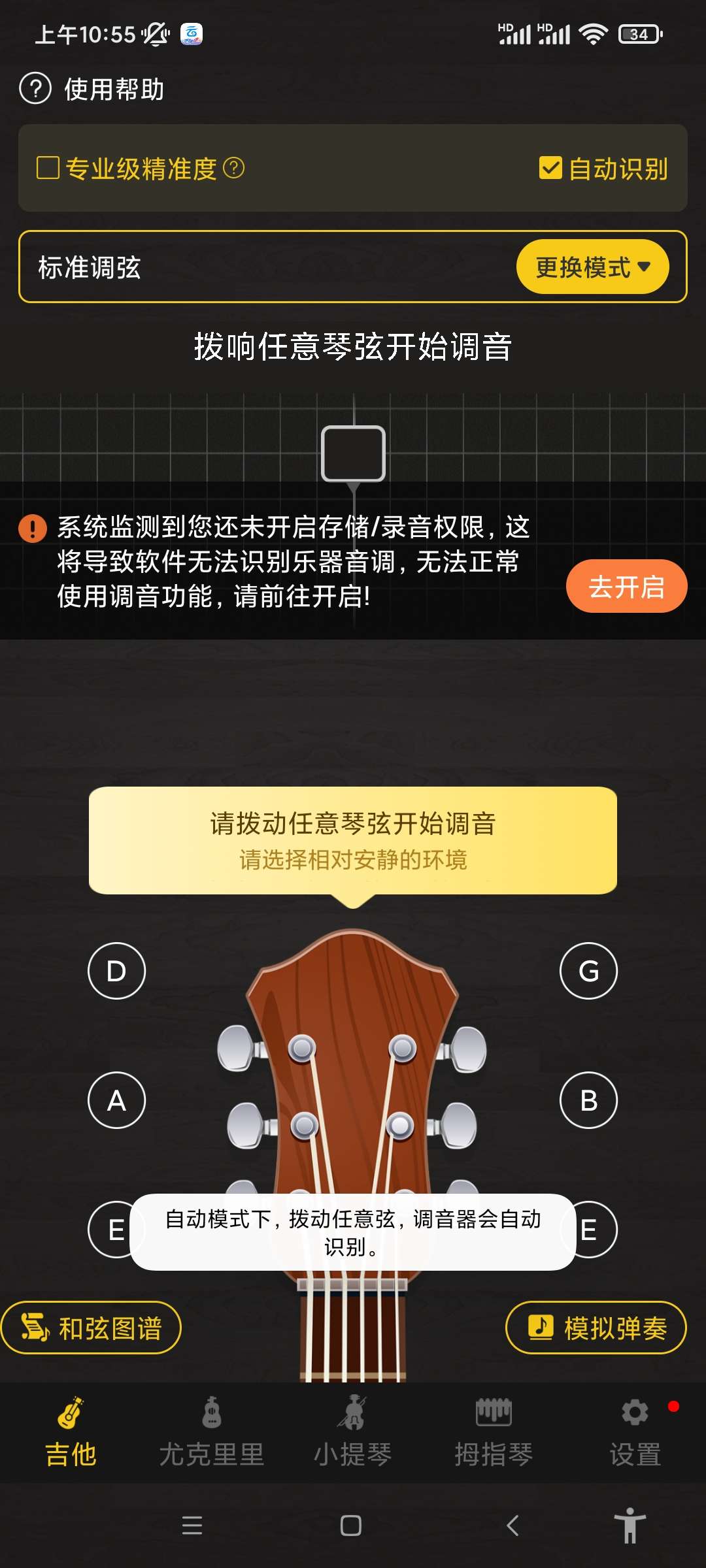Open 设置 tab
This screenshot has height=1568, width=706.
coord(635,1432)
